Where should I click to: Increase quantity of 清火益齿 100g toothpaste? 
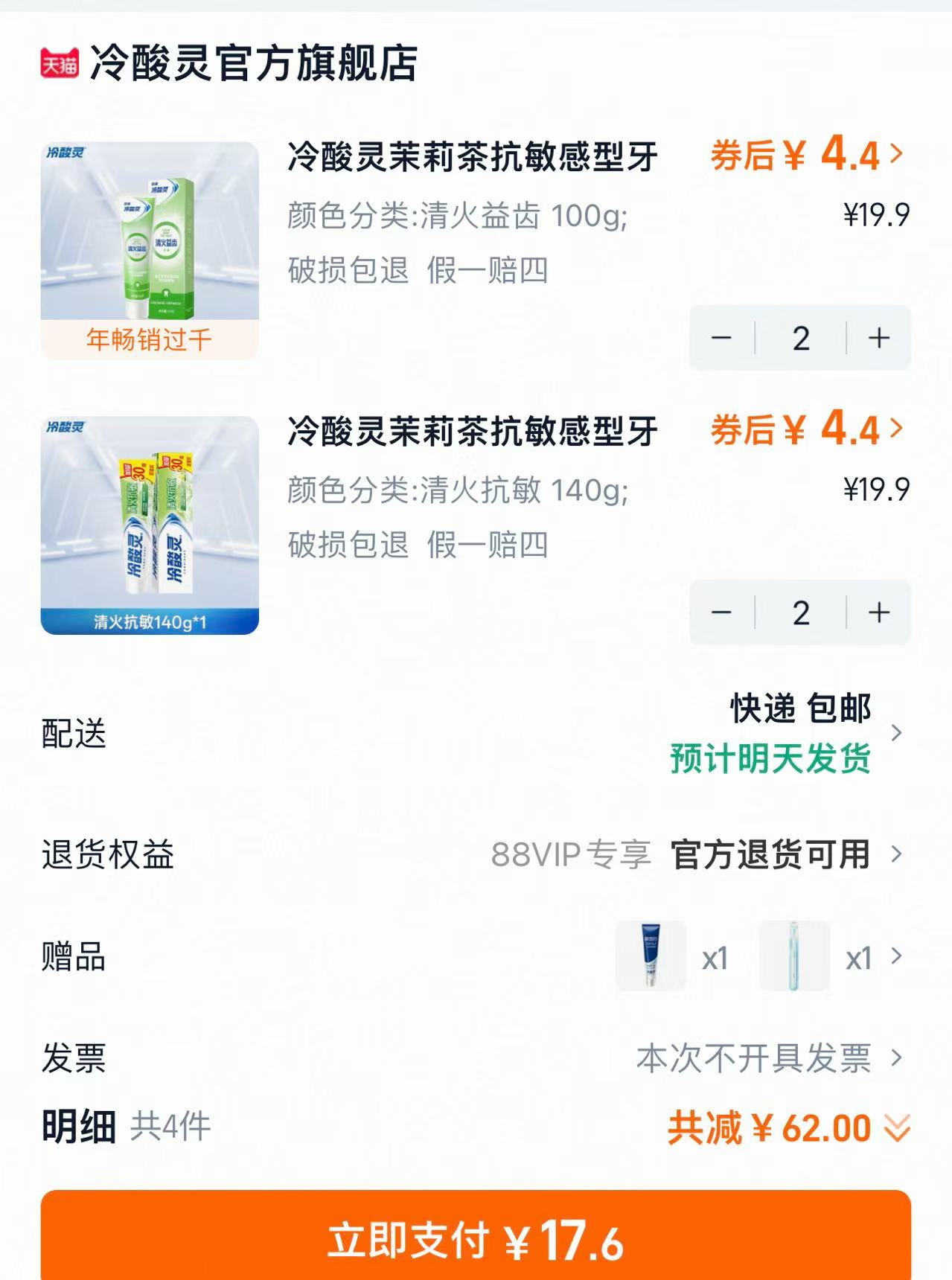[878, 339]
